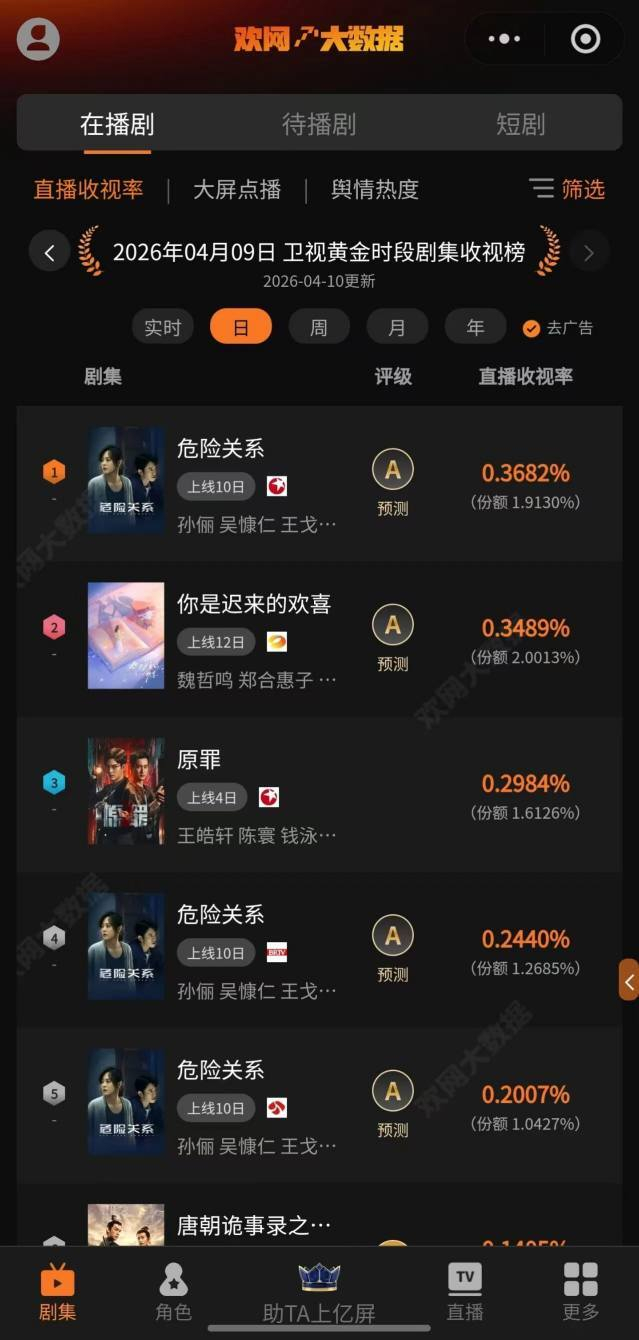Go to the previous day's ranking

point(49,251)
